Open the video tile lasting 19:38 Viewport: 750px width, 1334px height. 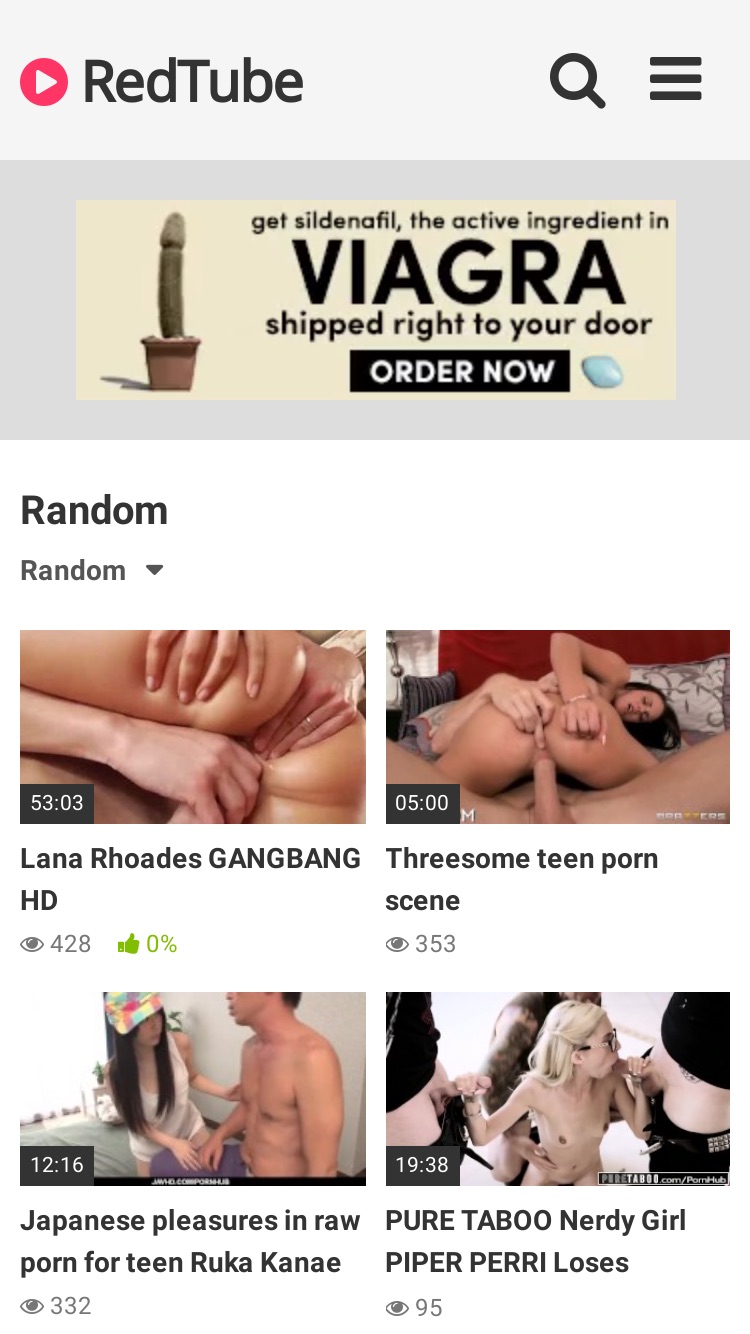(x=558, y=1089)
